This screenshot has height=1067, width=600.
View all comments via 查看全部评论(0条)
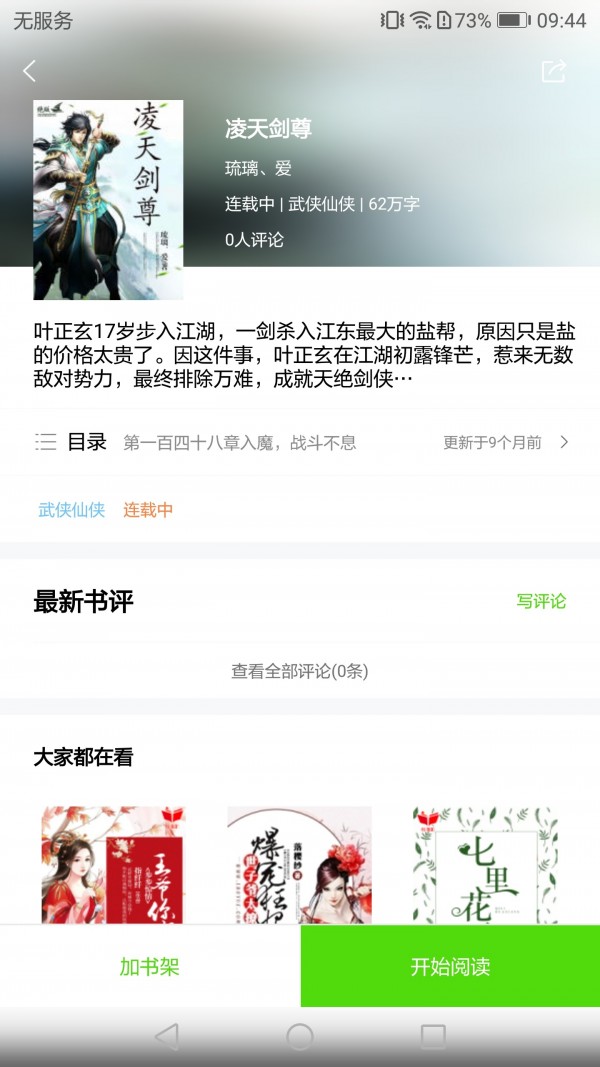click(300, 672)
